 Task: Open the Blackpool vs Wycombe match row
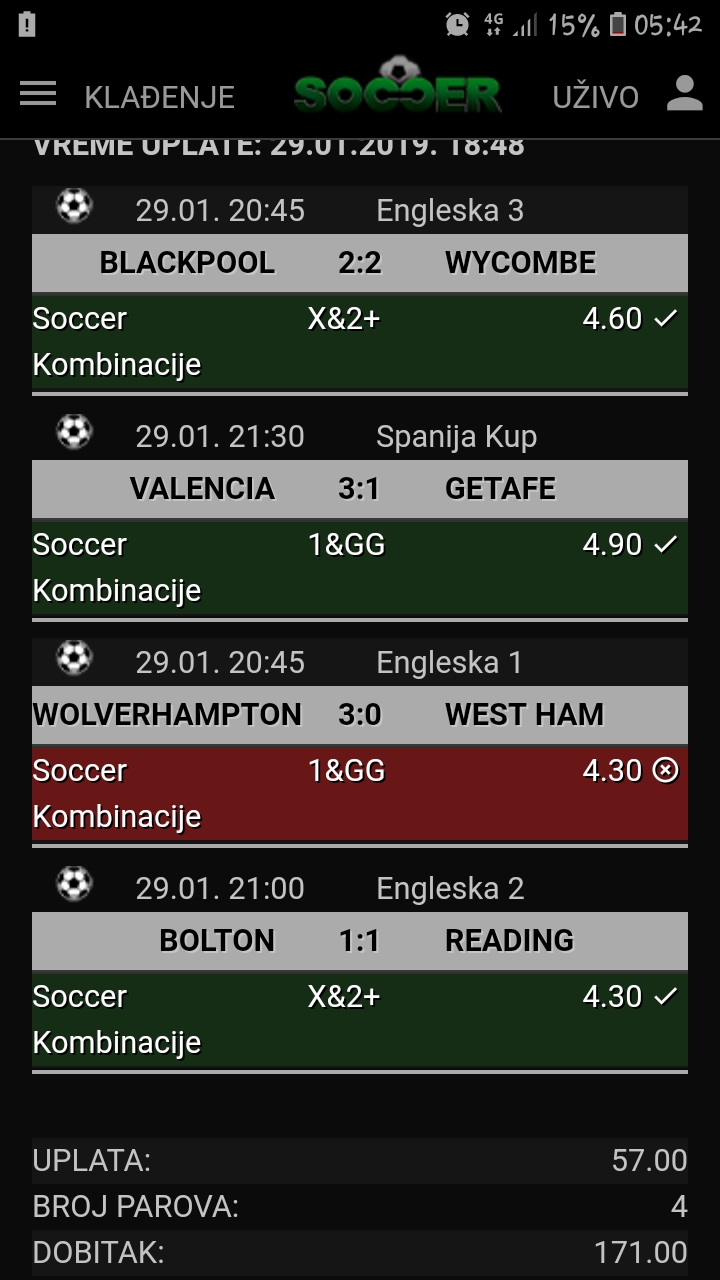(360, 263)
